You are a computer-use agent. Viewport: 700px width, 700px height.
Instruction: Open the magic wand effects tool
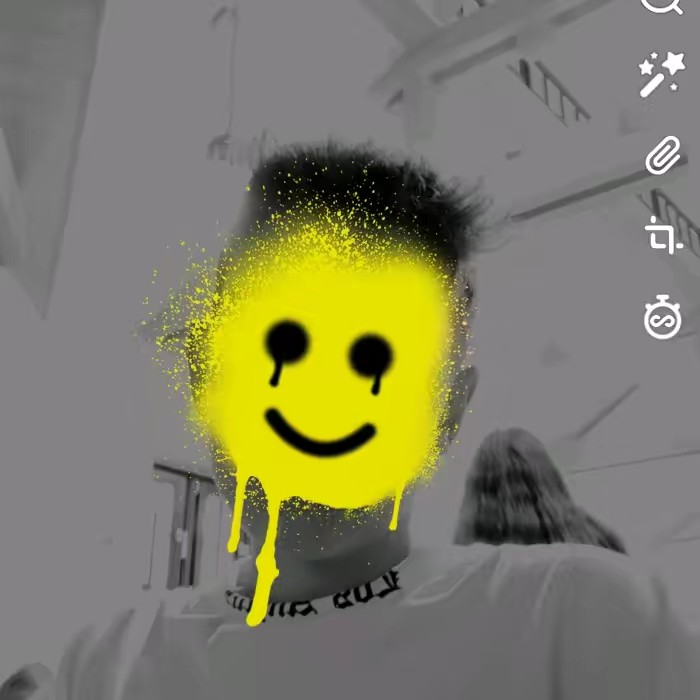tap(662, 75)
